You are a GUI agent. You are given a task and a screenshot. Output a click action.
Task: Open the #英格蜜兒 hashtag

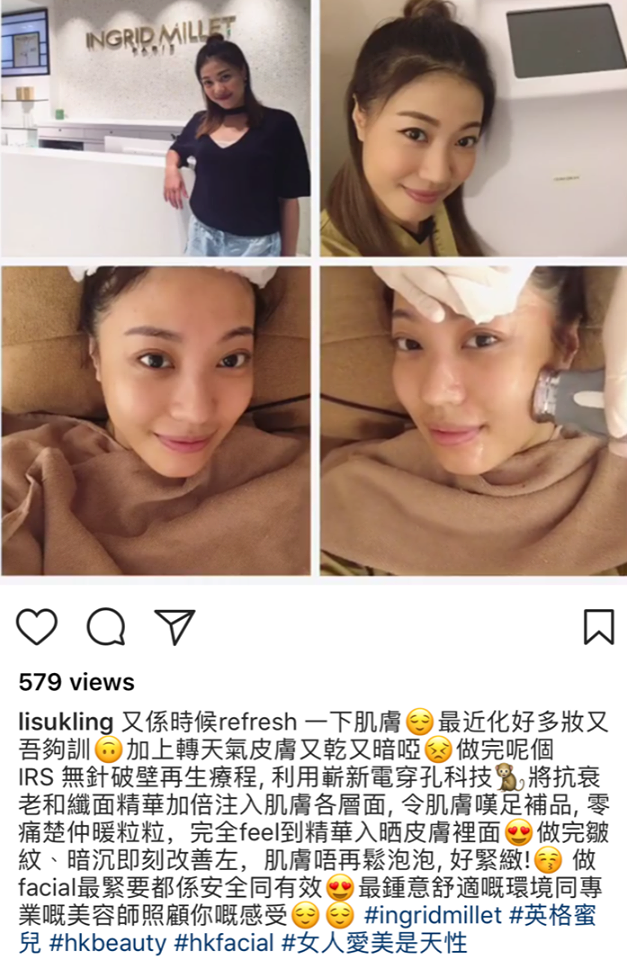[x=560, y=916]
